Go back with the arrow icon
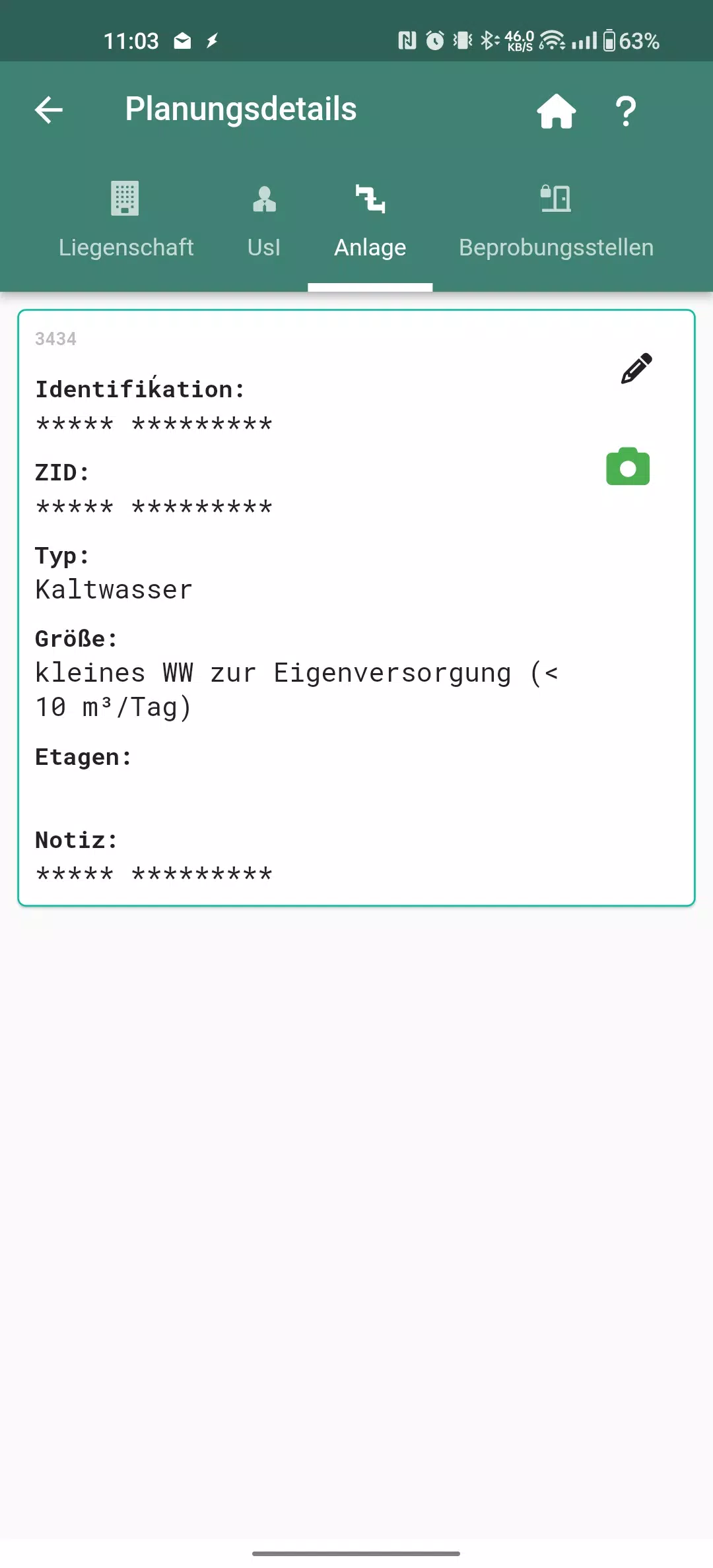This screenshot has width=713, height=1568. (49, 110)
